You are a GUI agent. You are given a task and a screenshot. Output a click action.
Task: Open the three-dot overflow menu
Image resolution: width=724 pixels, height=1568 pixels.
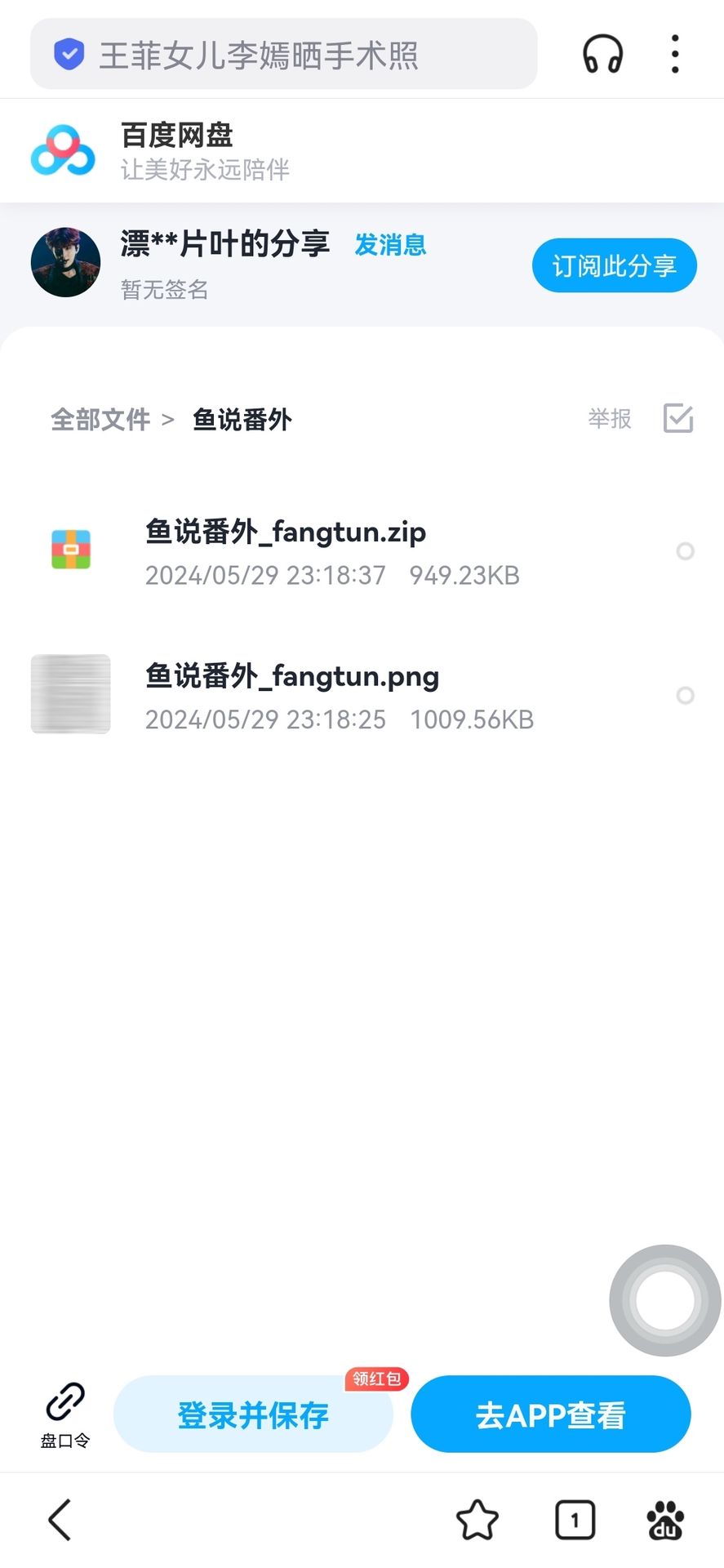[674, 55]
